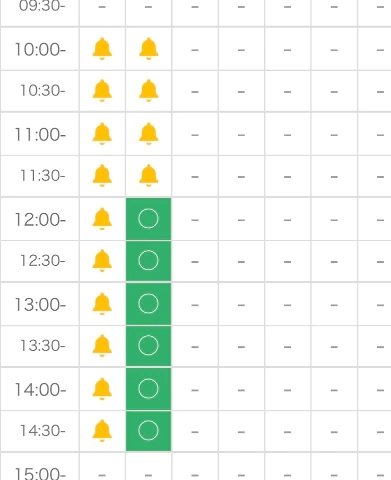The image size is (391, 480).
Task: Select the available green 12:00 slot
Action: tap(148, 219)
